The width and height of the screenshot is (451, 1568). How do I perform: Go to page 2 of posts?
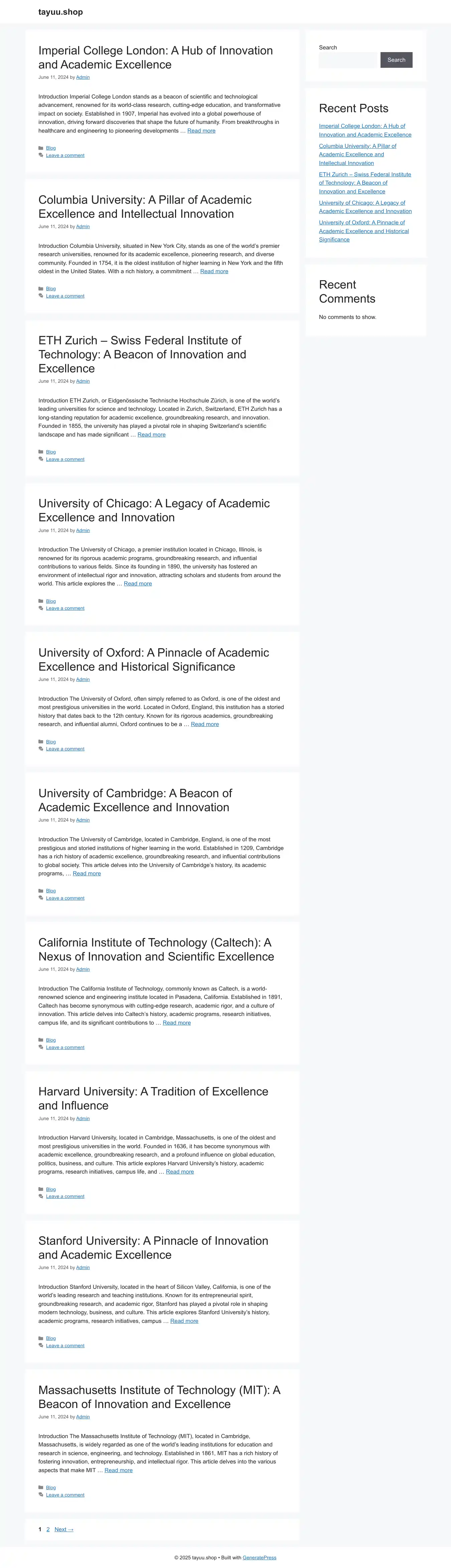click(x=48, y=1529)
